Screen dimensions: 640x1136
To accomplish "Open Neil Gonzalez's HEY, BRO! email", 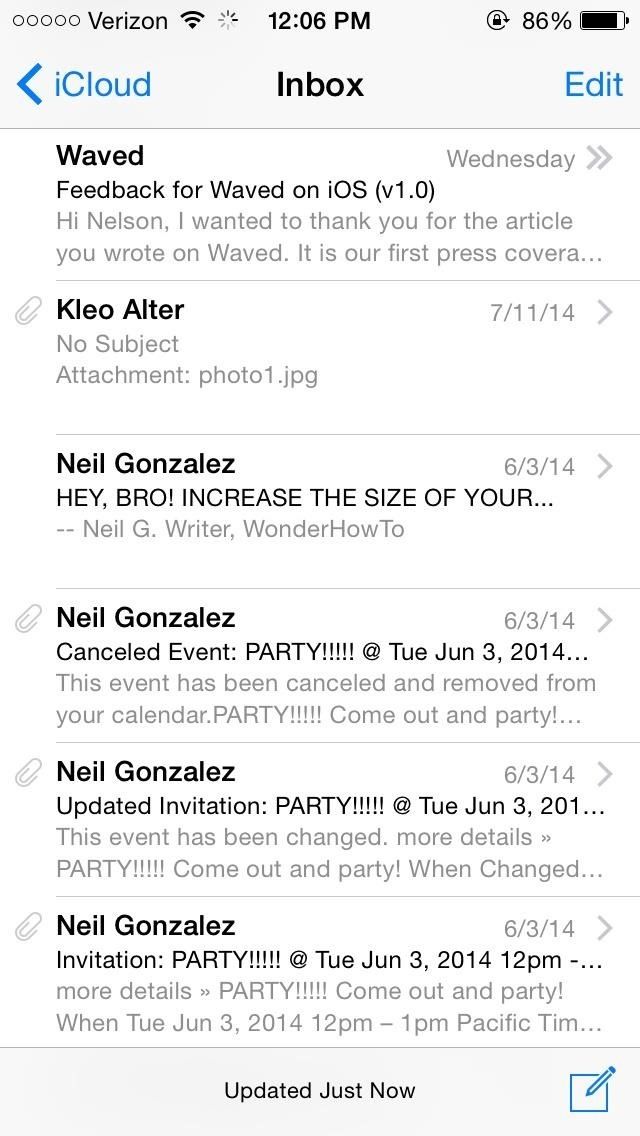I will (x=330, y=497).
